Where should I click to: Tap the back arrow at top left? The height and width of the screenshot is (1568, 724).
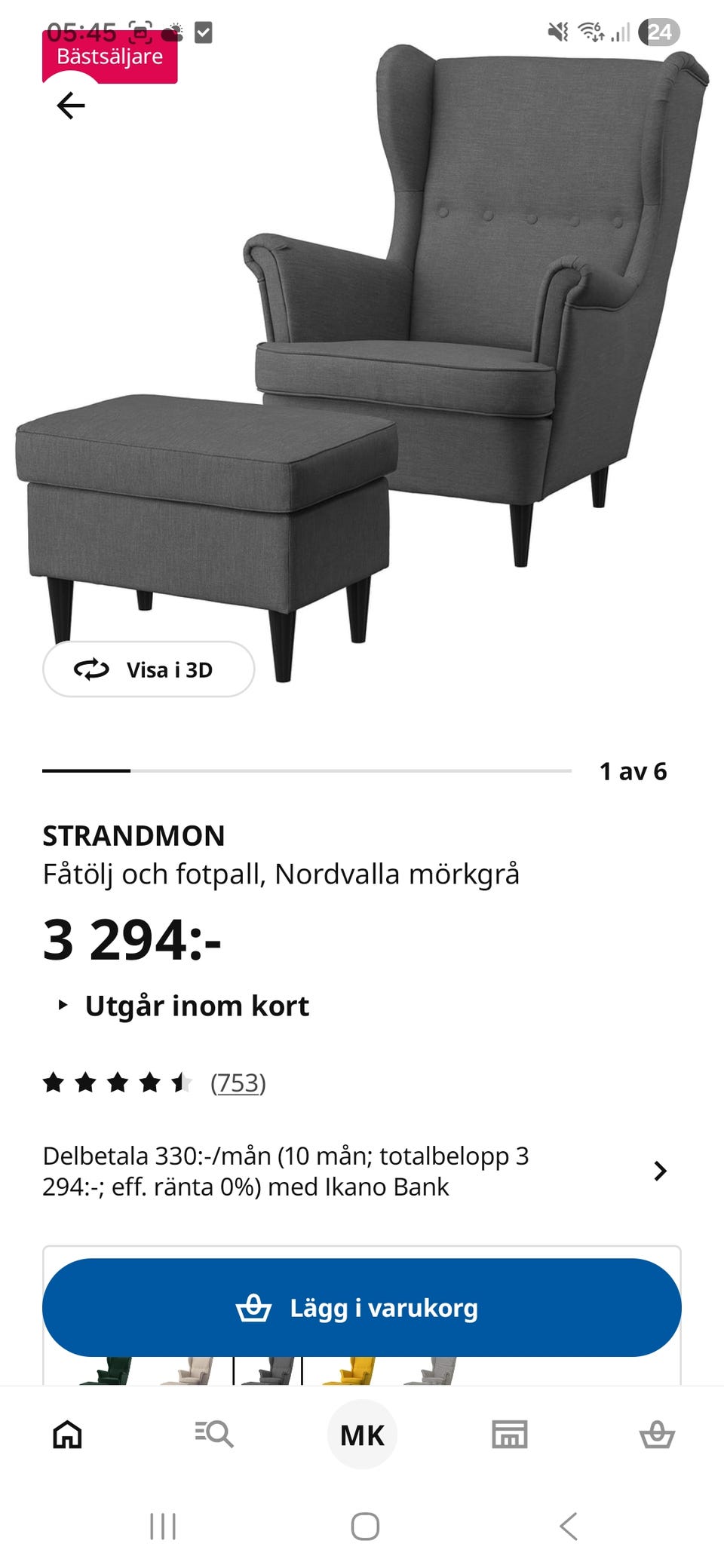71,105
